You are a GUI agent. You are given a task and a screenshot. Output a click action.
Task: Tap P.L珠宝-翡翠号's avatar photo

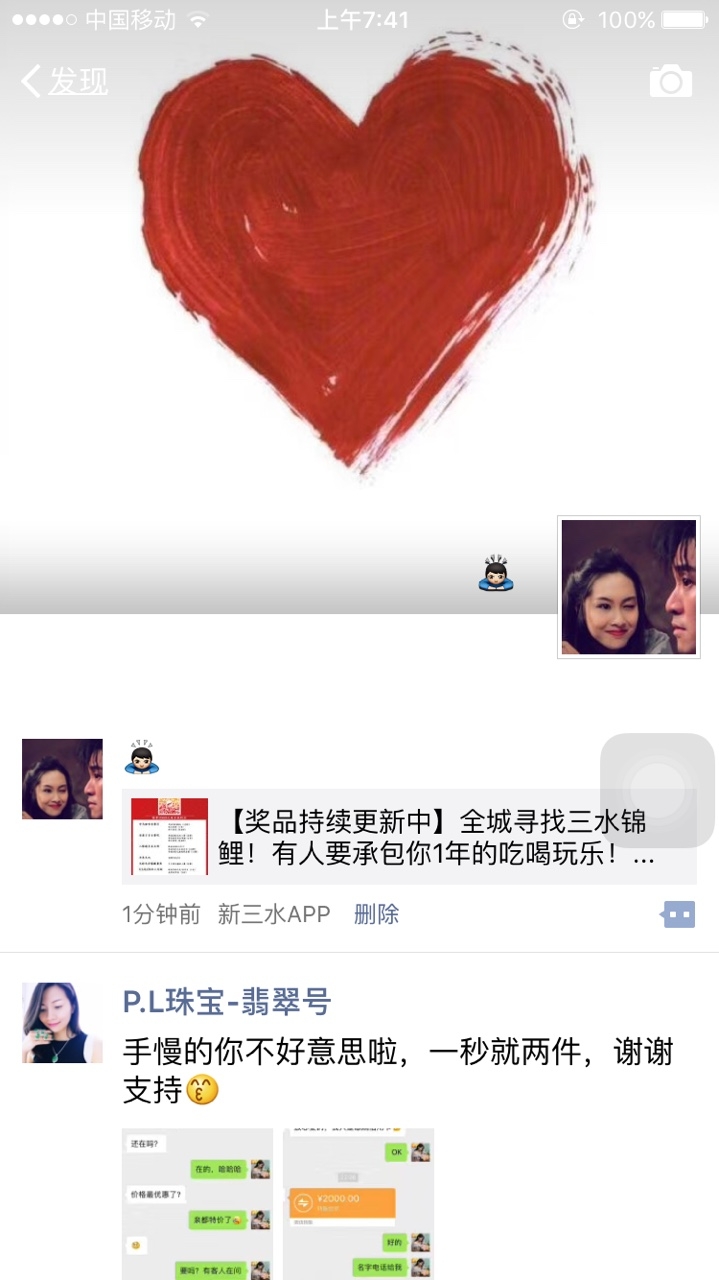pyautogui.click(x=62, y=1022)
